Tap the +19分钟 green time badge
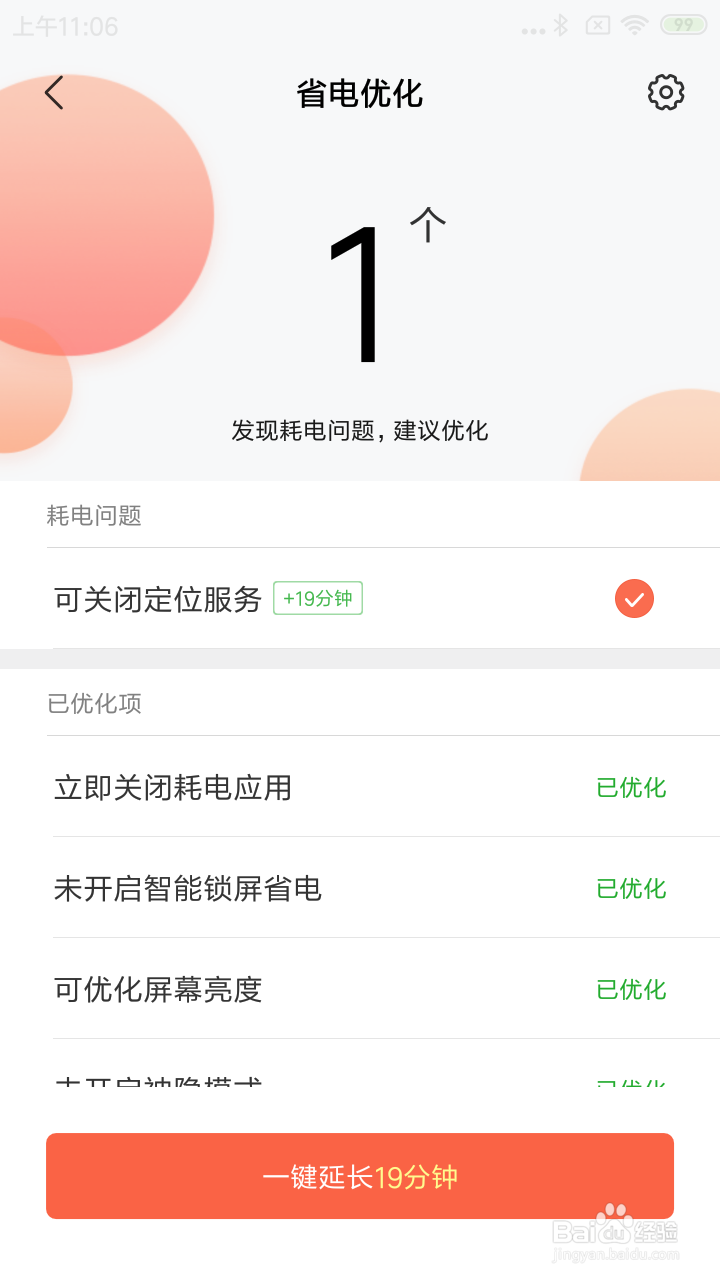The height and width of the screenshot is (1280, 720). coord(318,598)
